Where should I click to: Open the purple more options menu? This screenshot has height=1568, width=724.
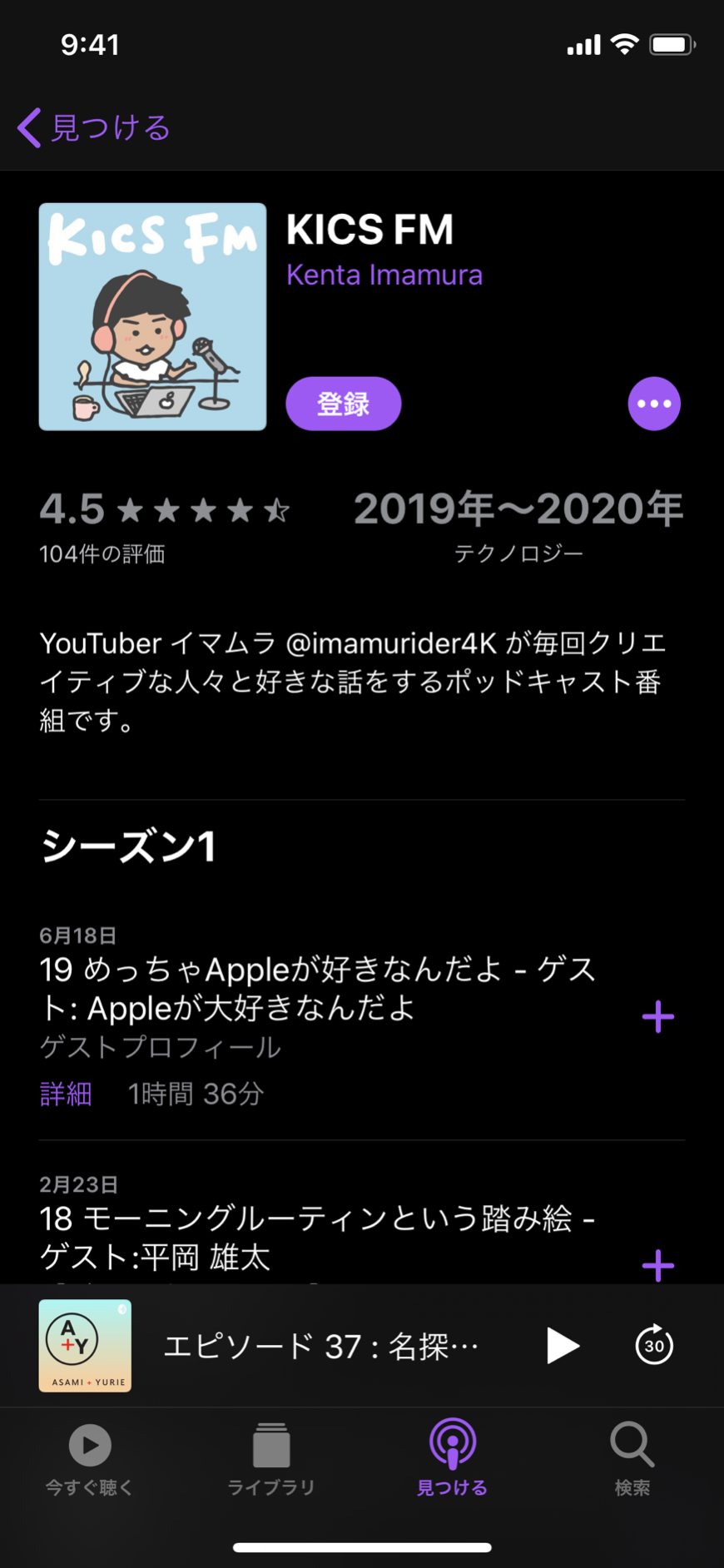tap(654, 404)
